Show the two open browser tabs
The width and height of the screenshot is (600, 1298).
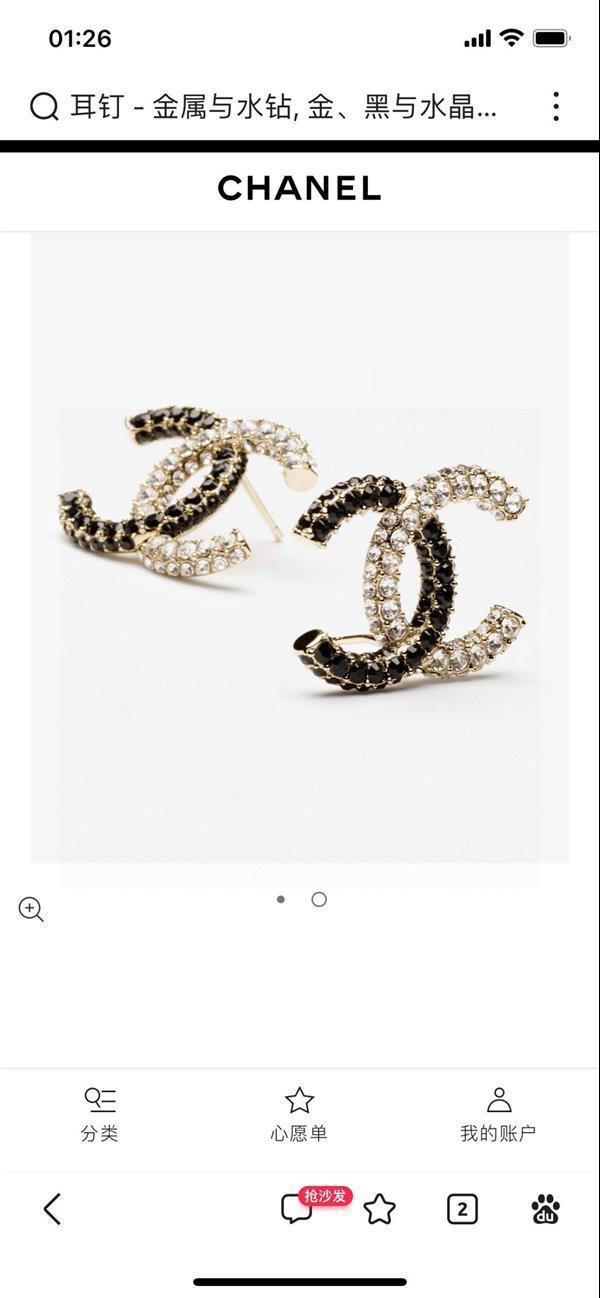click(461, 1209)
